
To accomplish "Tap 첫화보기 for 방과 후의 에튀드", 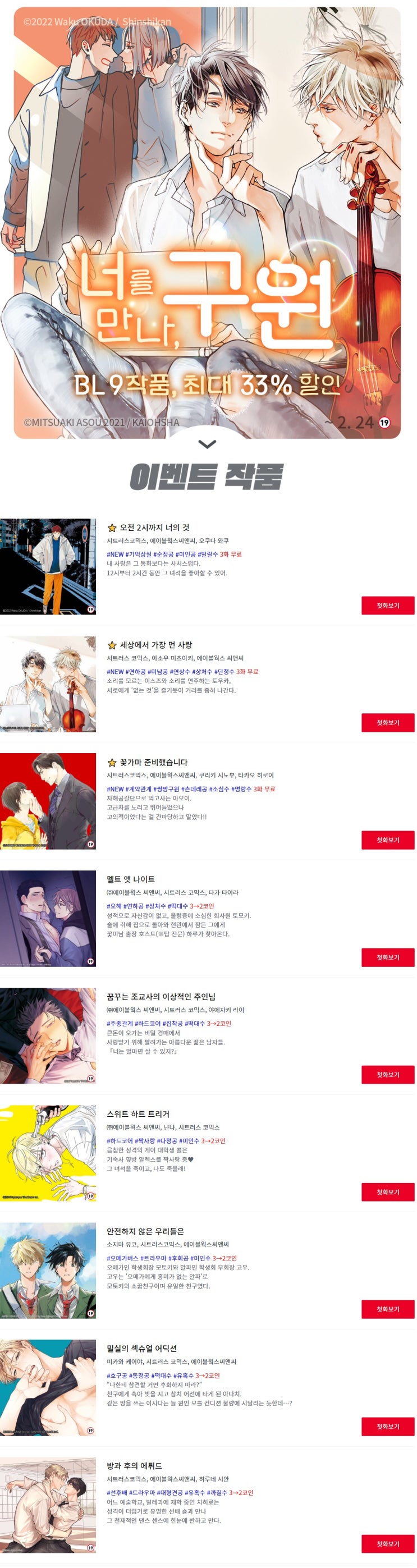I will (387, 1544).
